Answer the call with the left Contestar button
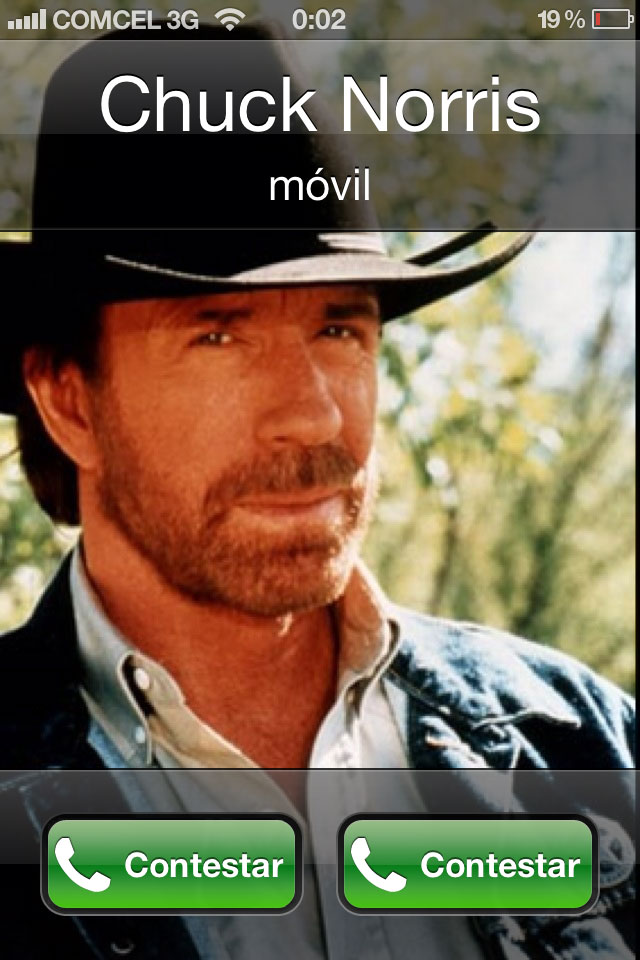The image size is (640, 960). 172,865
